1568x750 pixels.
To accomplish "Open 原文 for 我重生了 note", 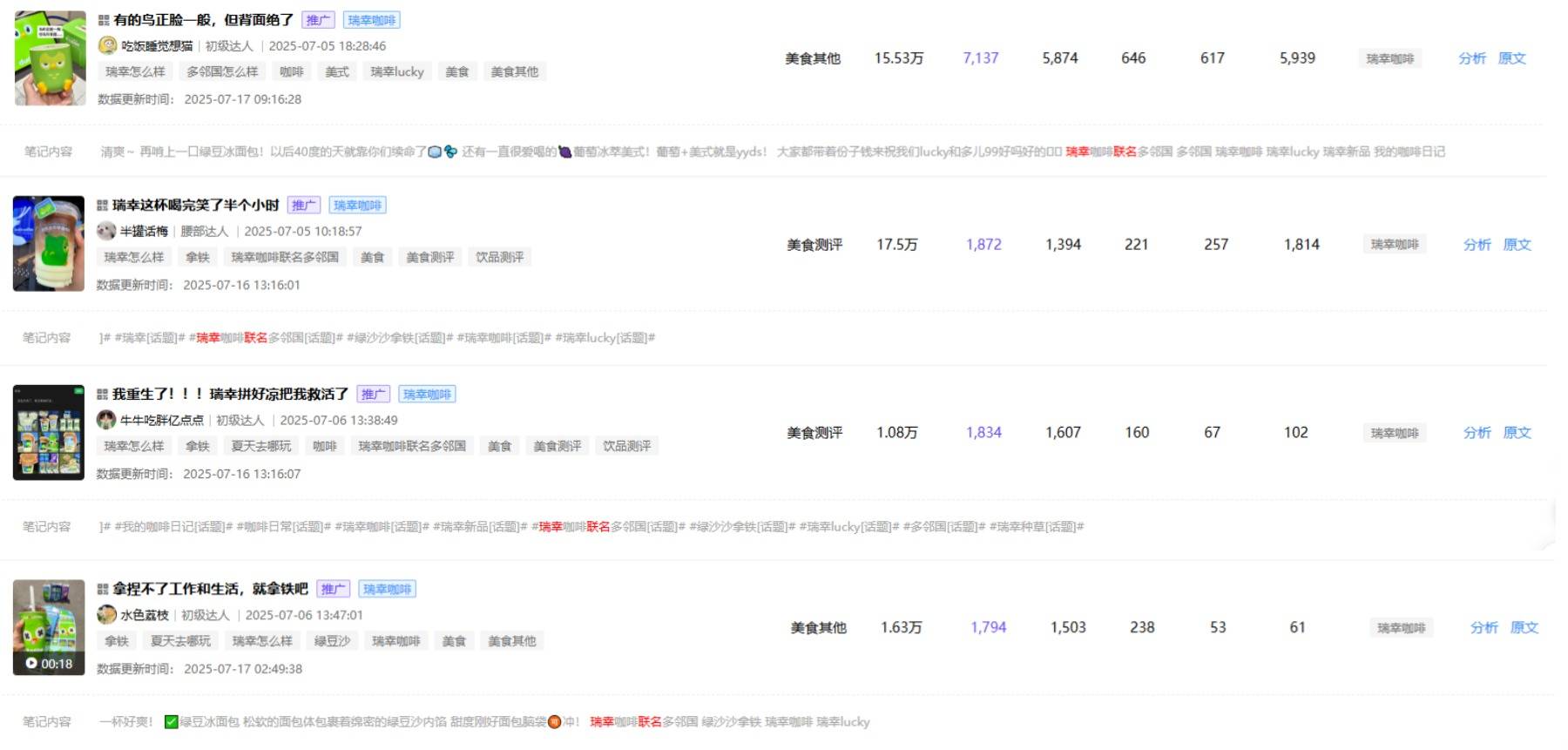I will 1517,433.
